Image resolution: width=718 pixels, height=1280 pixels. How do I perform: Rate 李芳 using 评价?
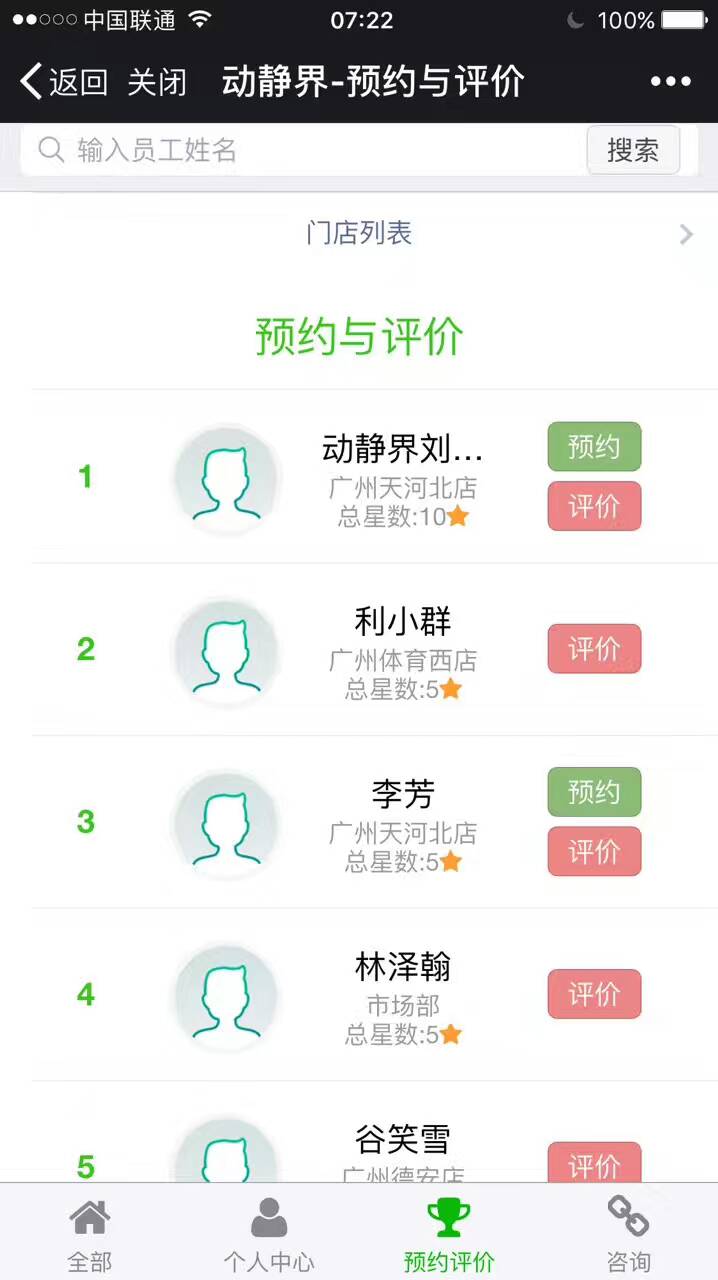594,851
